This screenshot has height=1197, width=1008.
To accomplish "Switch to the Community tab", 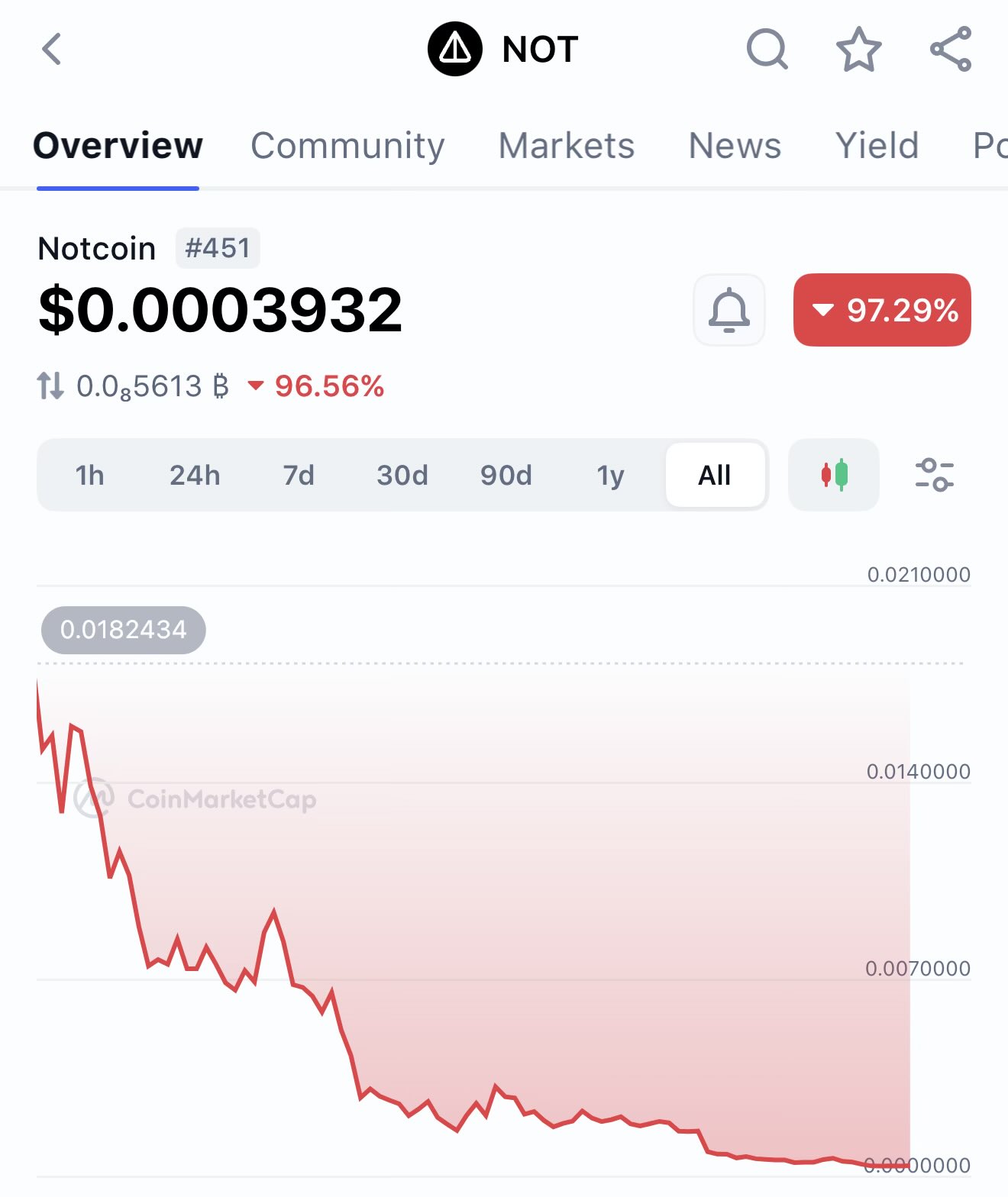I will (347, 146).
